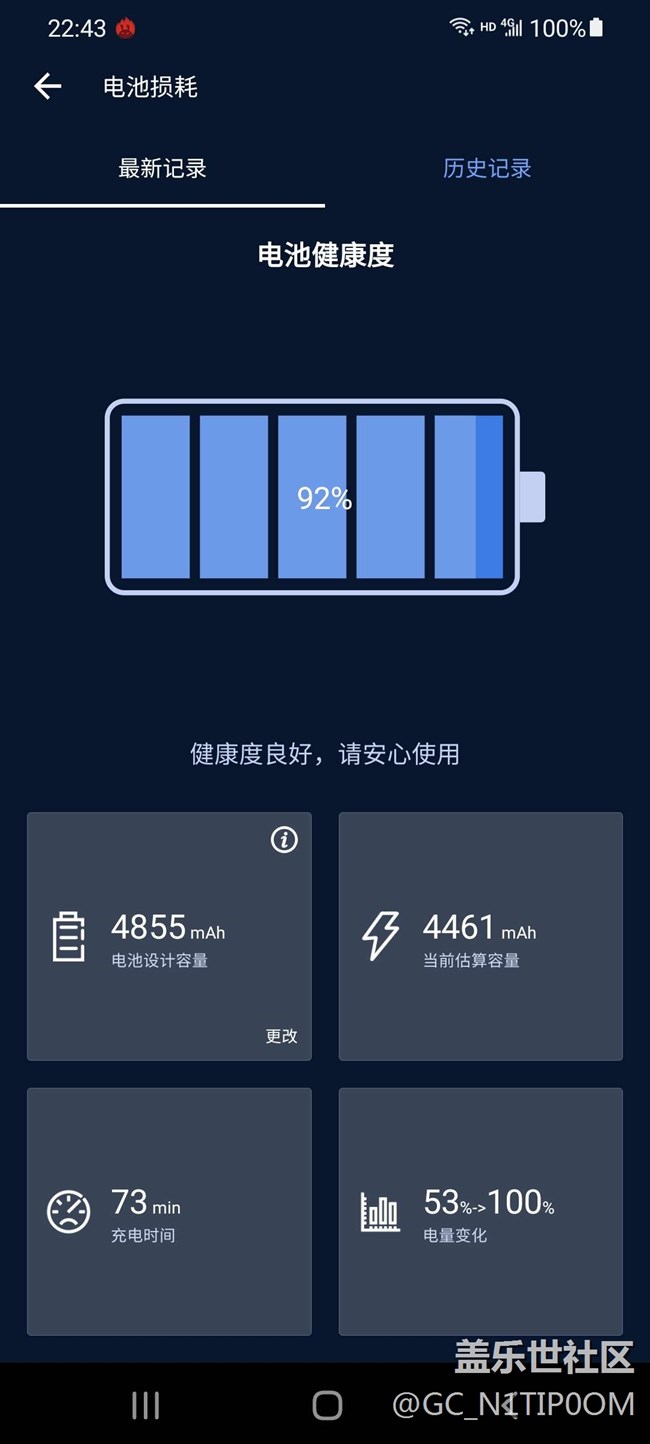Open the system recent apps button
The width and height of the screenshot is (650, 1444).
coord(146,1405)
